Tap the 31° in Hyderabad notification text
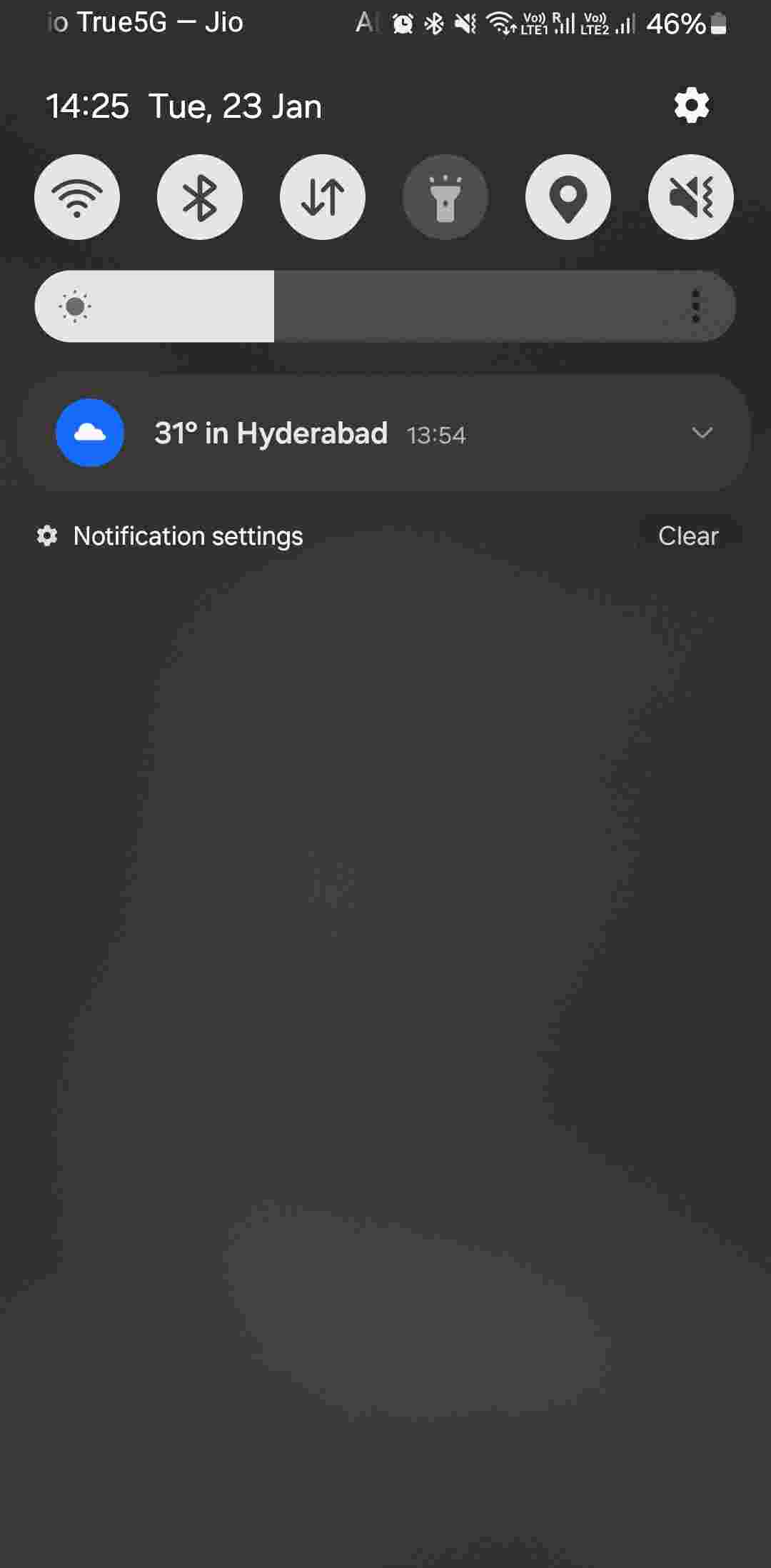Viewport: 771px width, 1568px height. click(x=271, y=433)
